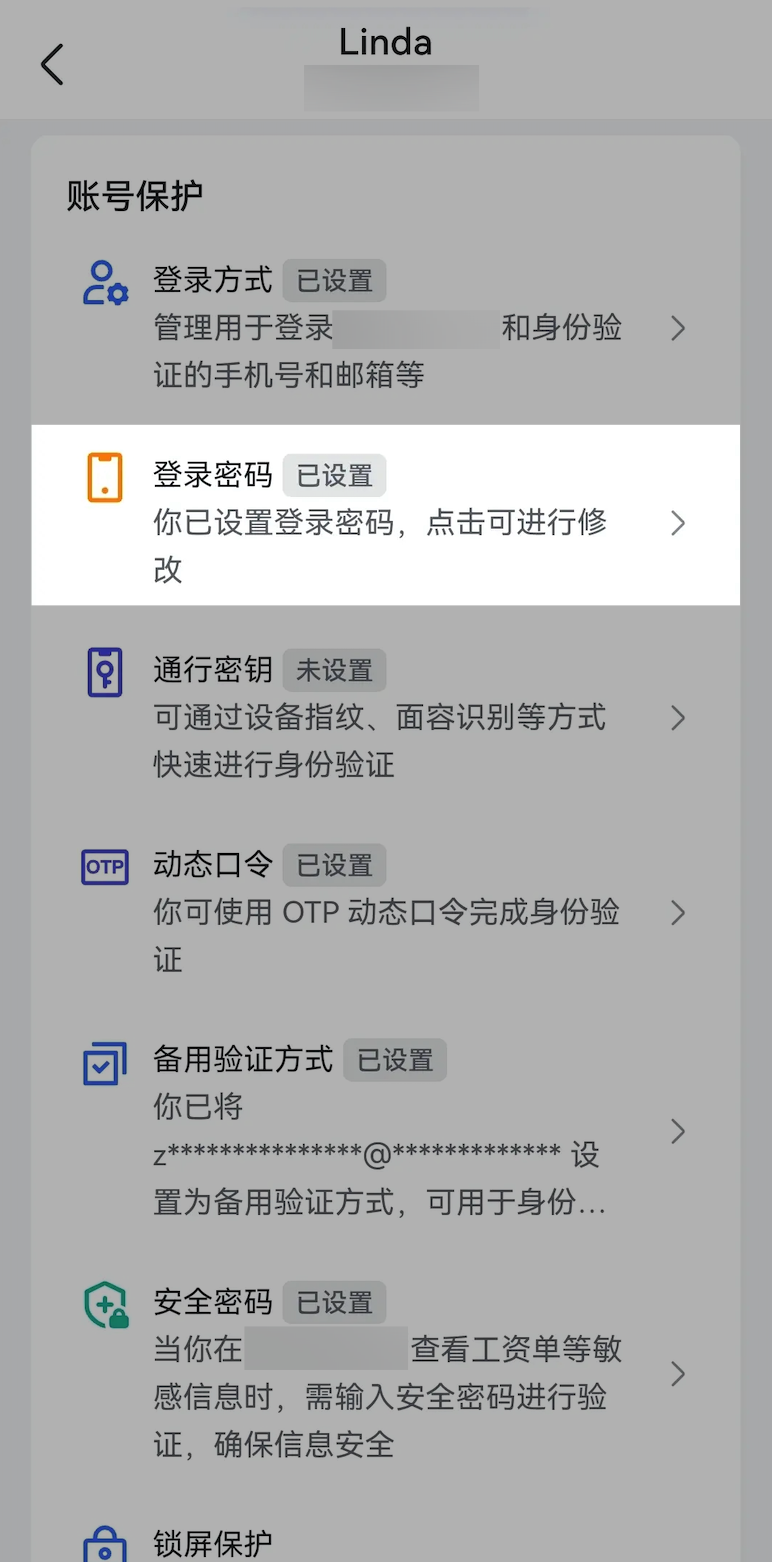Expand the chevron on the 登录方式 row
The image size is (772, 1562).
tap(679, 328)
